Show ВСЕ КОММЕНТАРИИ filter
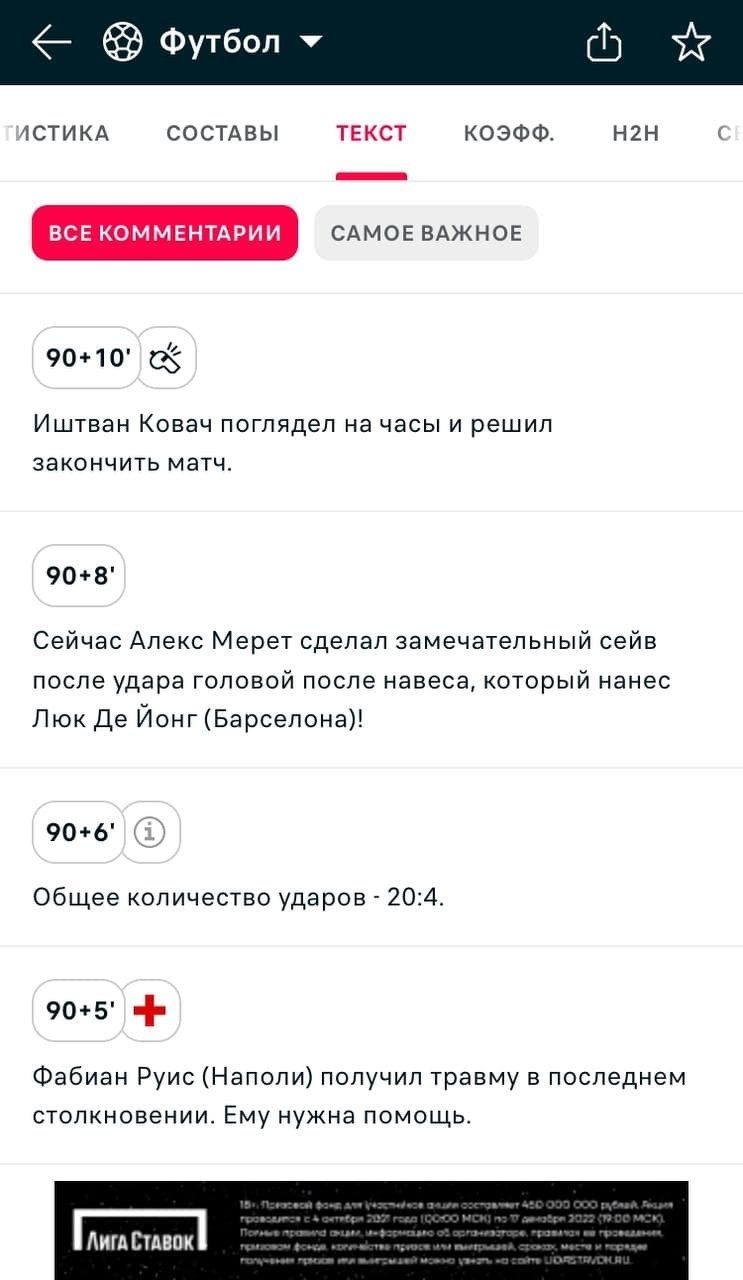 coord(165,233)
